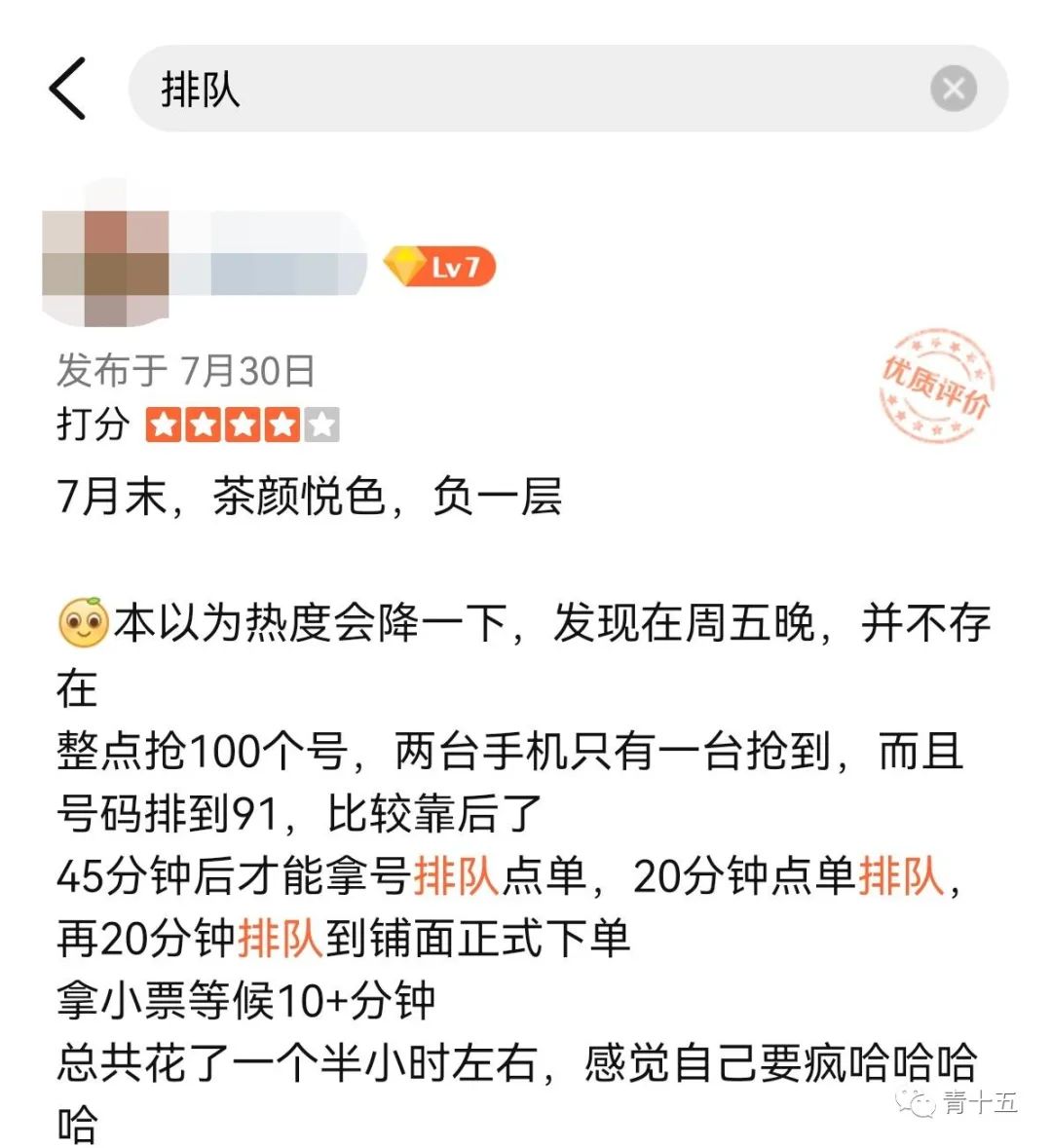Open the reviewer's blurred avatar profile

105,255
